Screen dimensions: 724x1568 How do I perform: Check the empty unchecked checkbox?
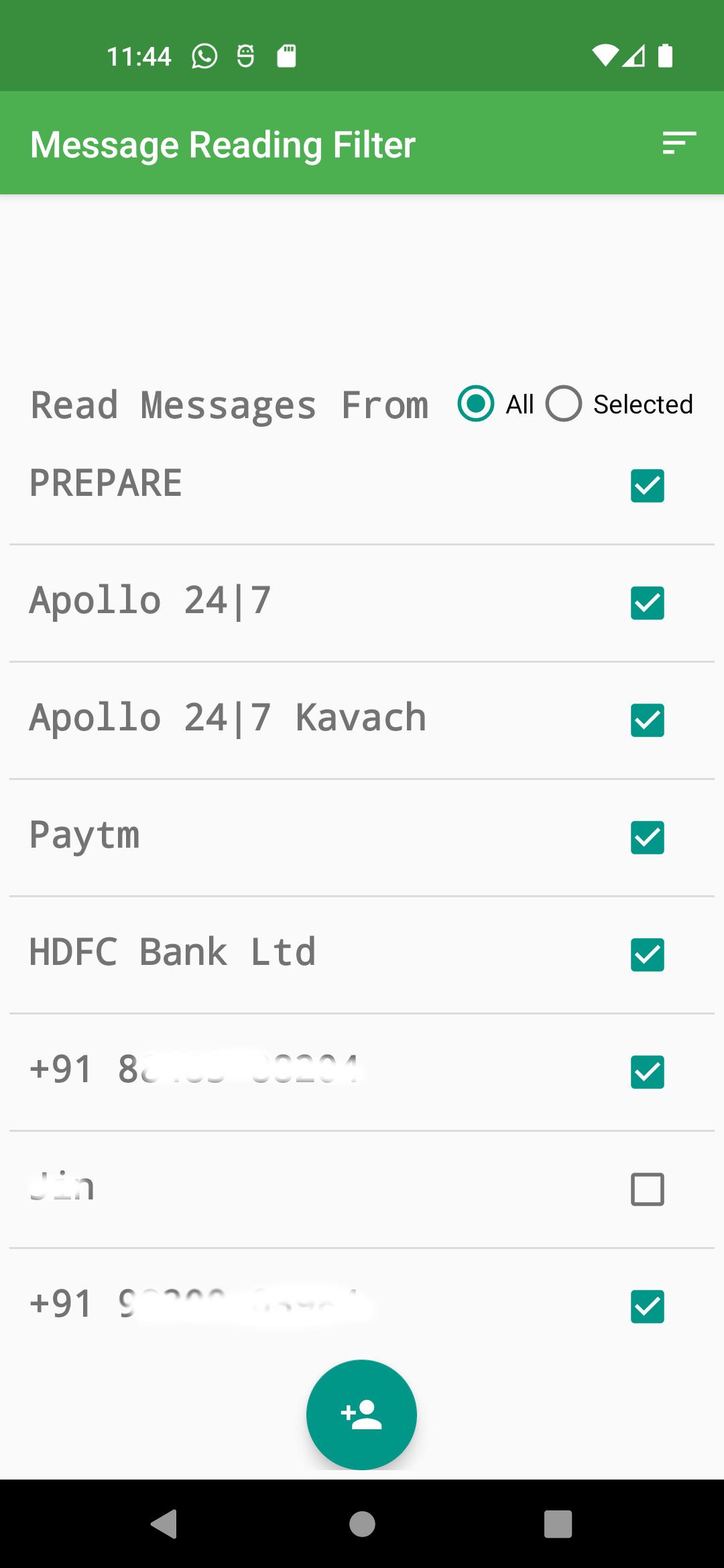(x=647, y=1189)
